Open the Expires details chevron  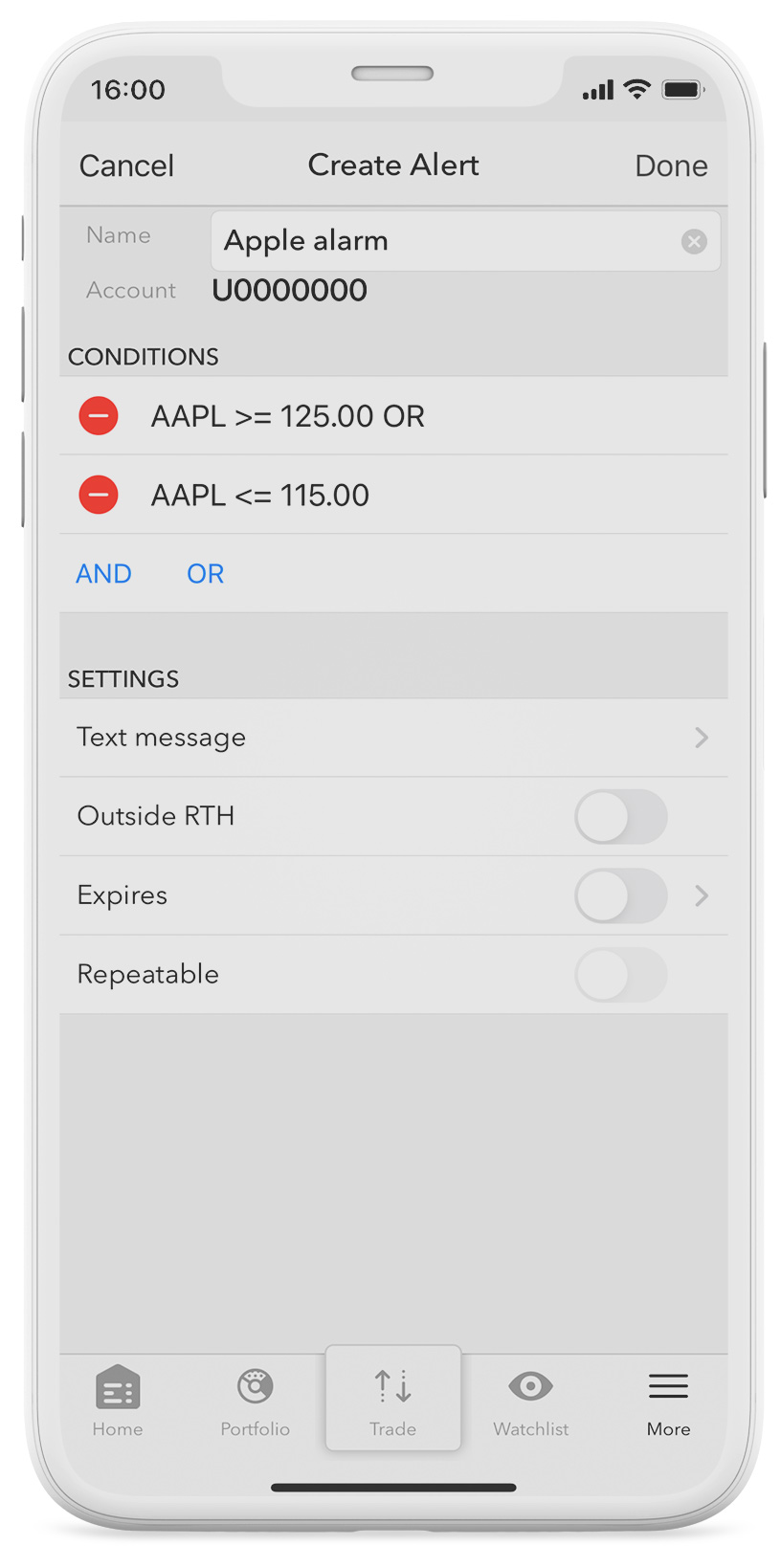pyautogui.click(x=702, y=895)
